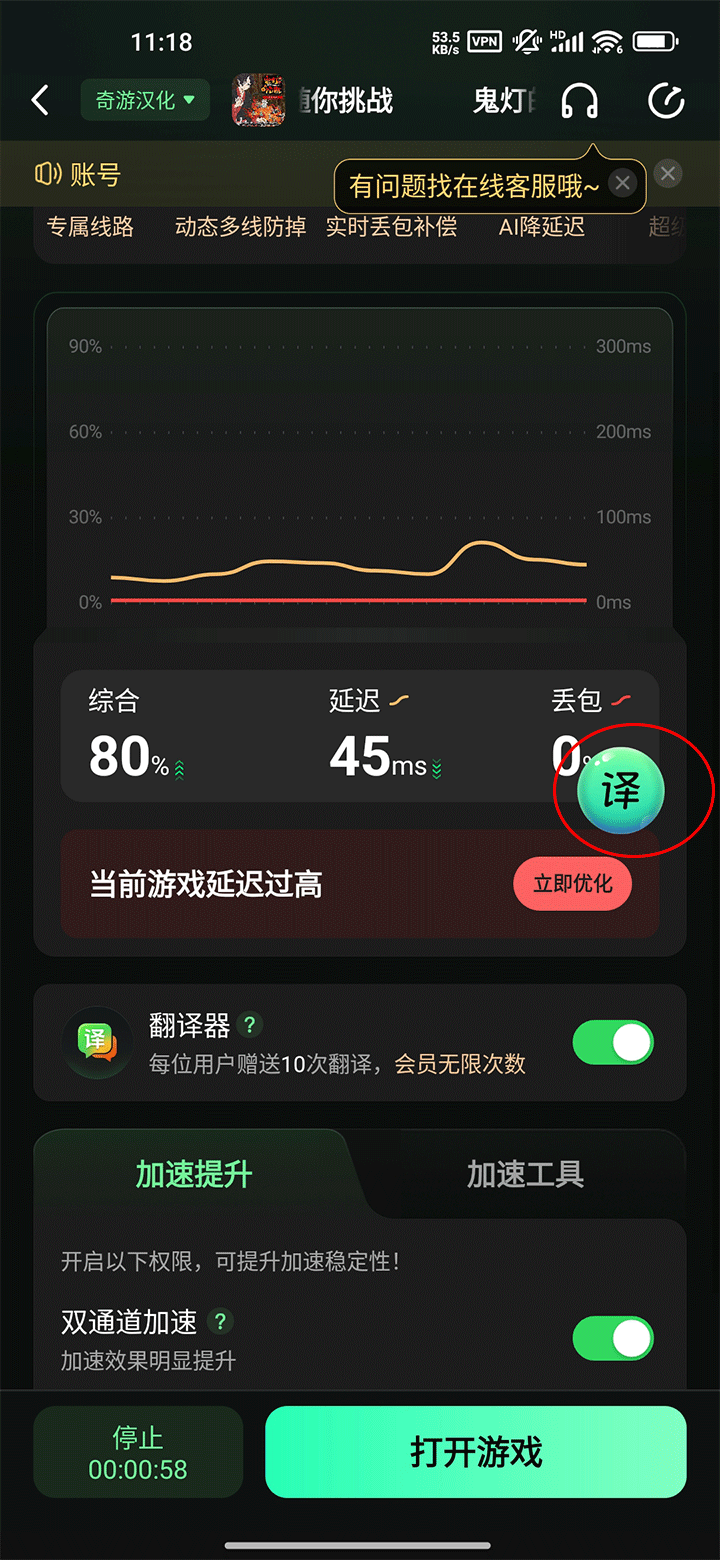Tap 立即优化 to optimize latency

click(572, 884)
